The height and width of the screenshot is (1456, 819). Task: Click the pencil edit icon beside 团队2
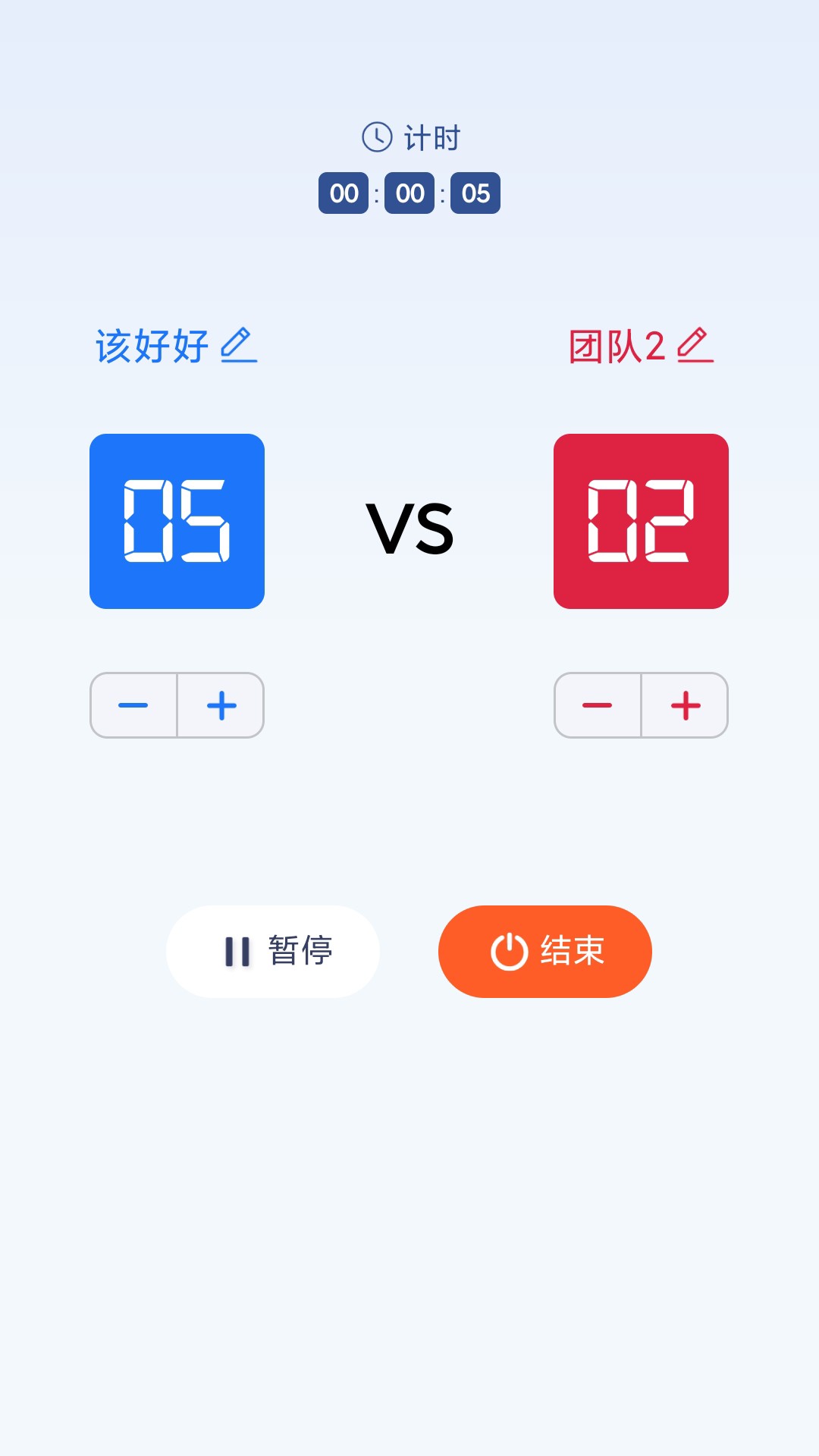tap(695, 346)
